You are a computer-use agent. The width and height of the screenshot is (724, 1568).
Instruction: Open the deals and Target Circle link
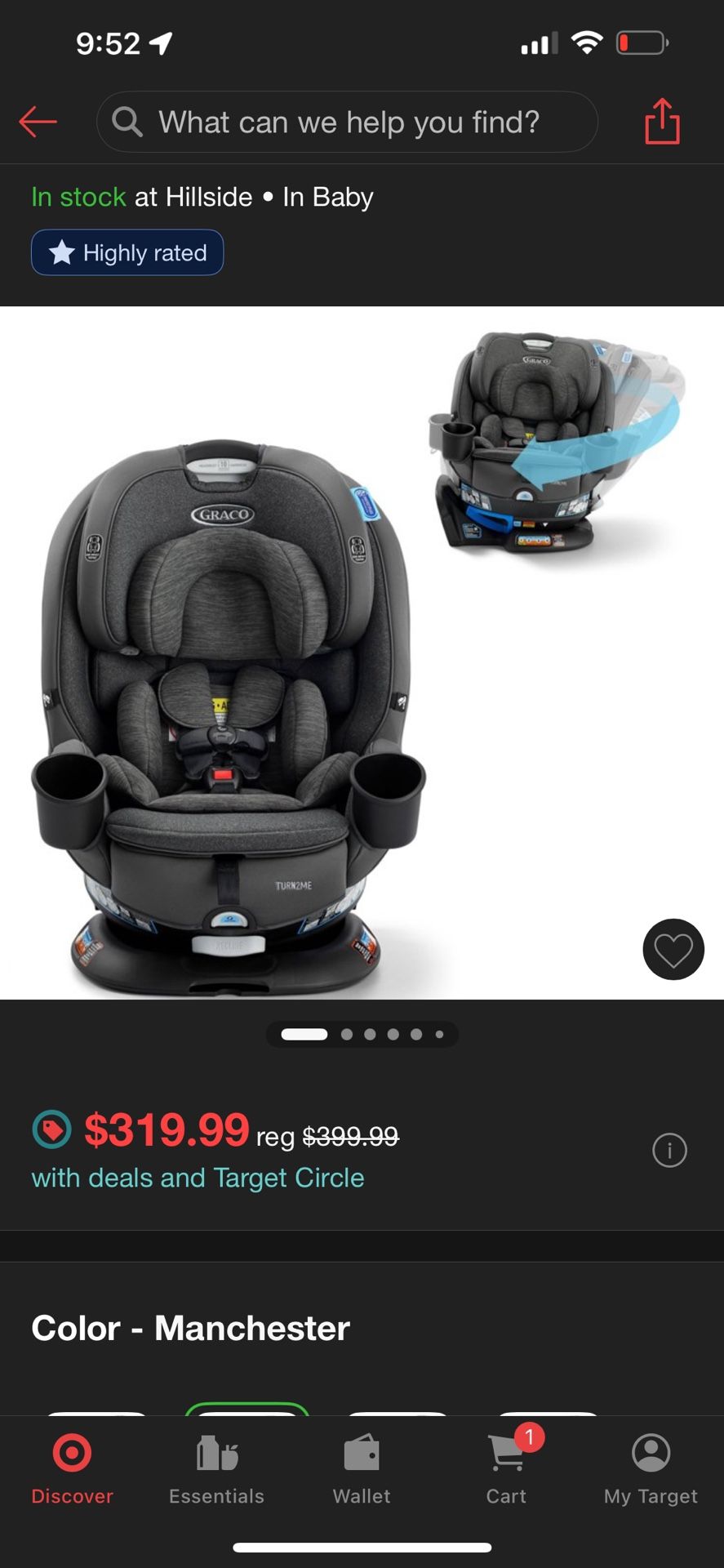coord(198,1178)
